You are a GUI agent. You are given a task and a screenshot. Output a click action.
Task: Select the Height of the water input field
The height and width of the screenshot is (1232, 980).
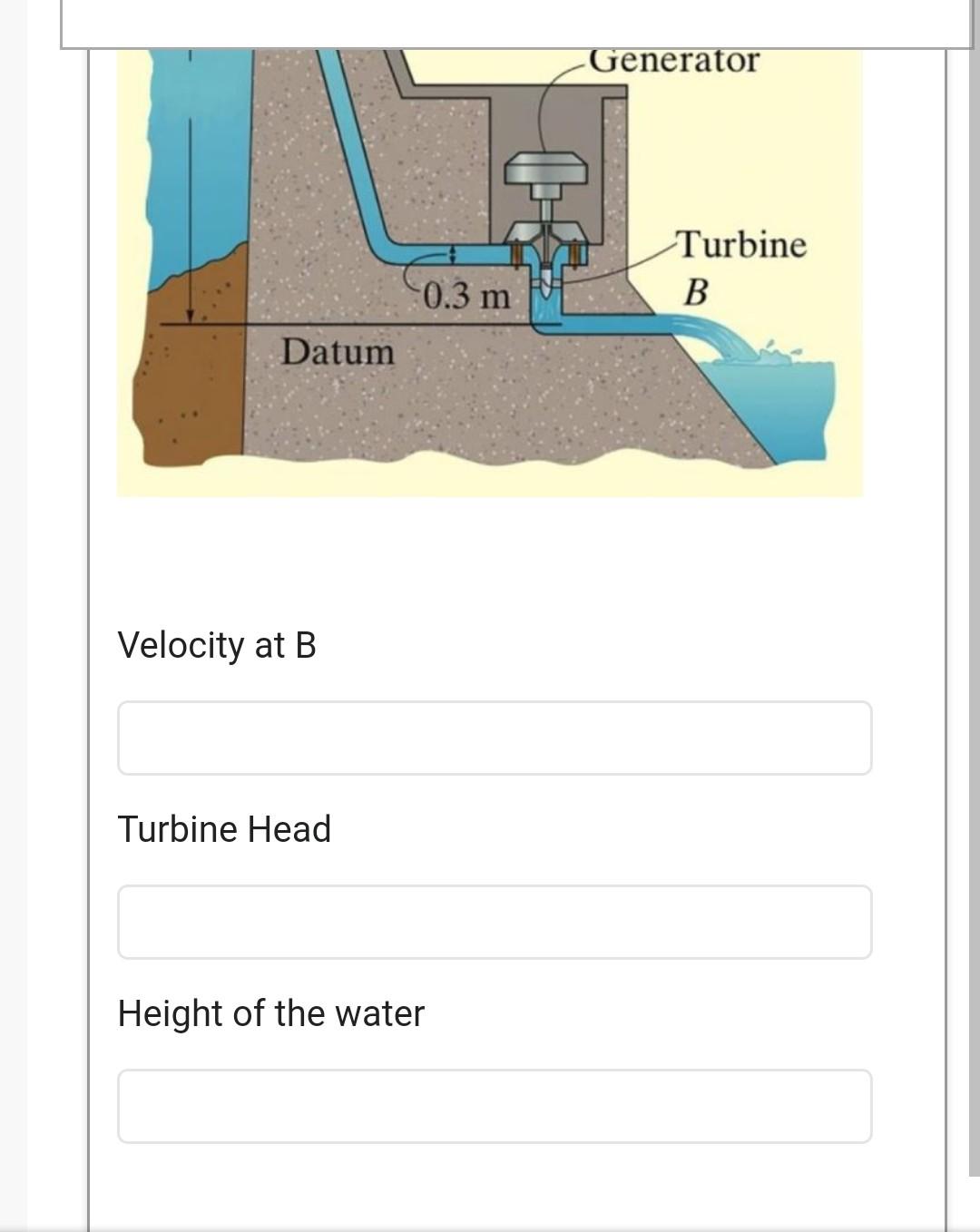(494, 1106)
